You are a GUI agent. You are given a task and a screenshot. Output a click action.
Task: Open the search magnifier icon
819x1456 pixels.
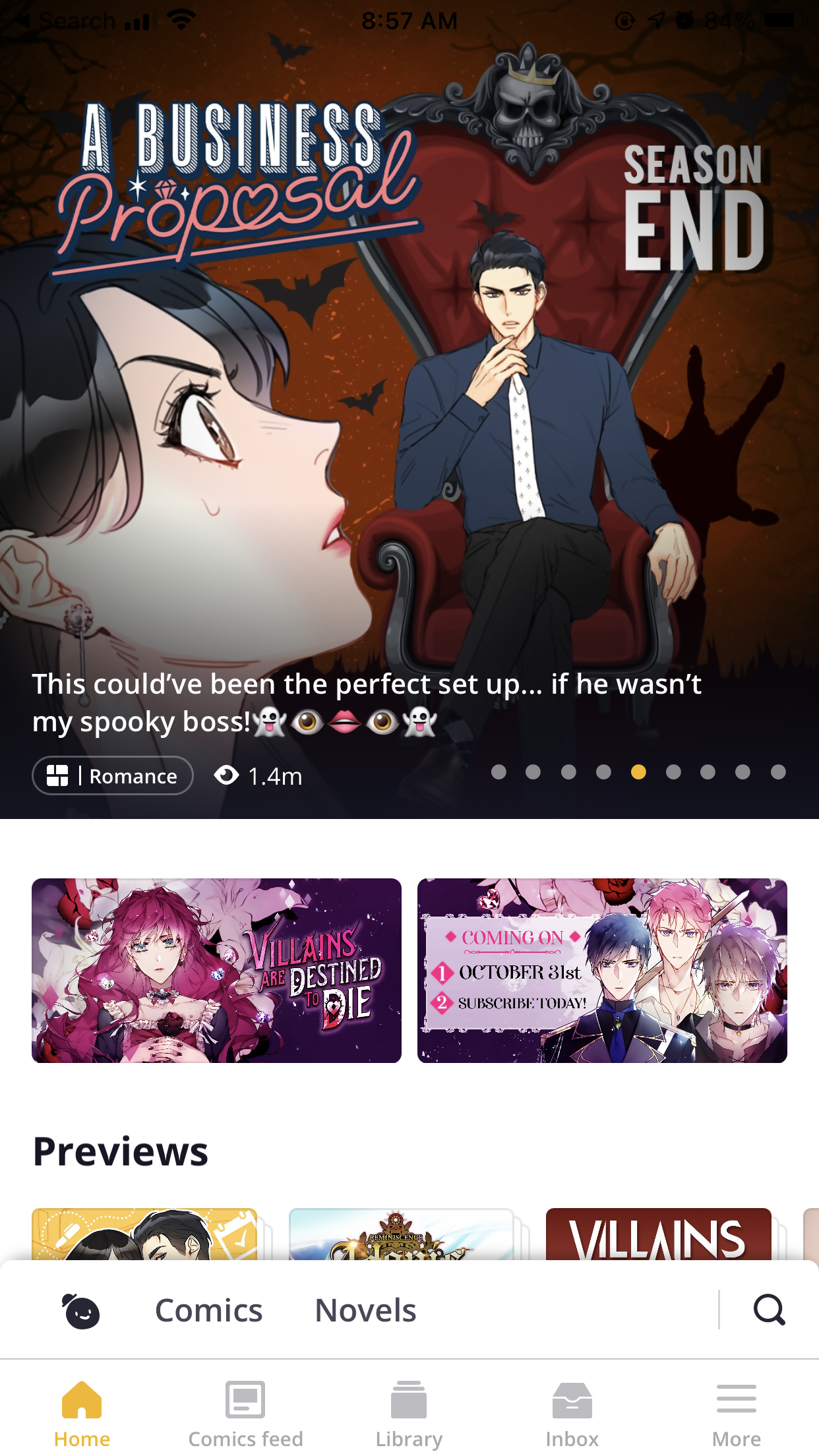pyautogui.click(x=769, y=1310)
